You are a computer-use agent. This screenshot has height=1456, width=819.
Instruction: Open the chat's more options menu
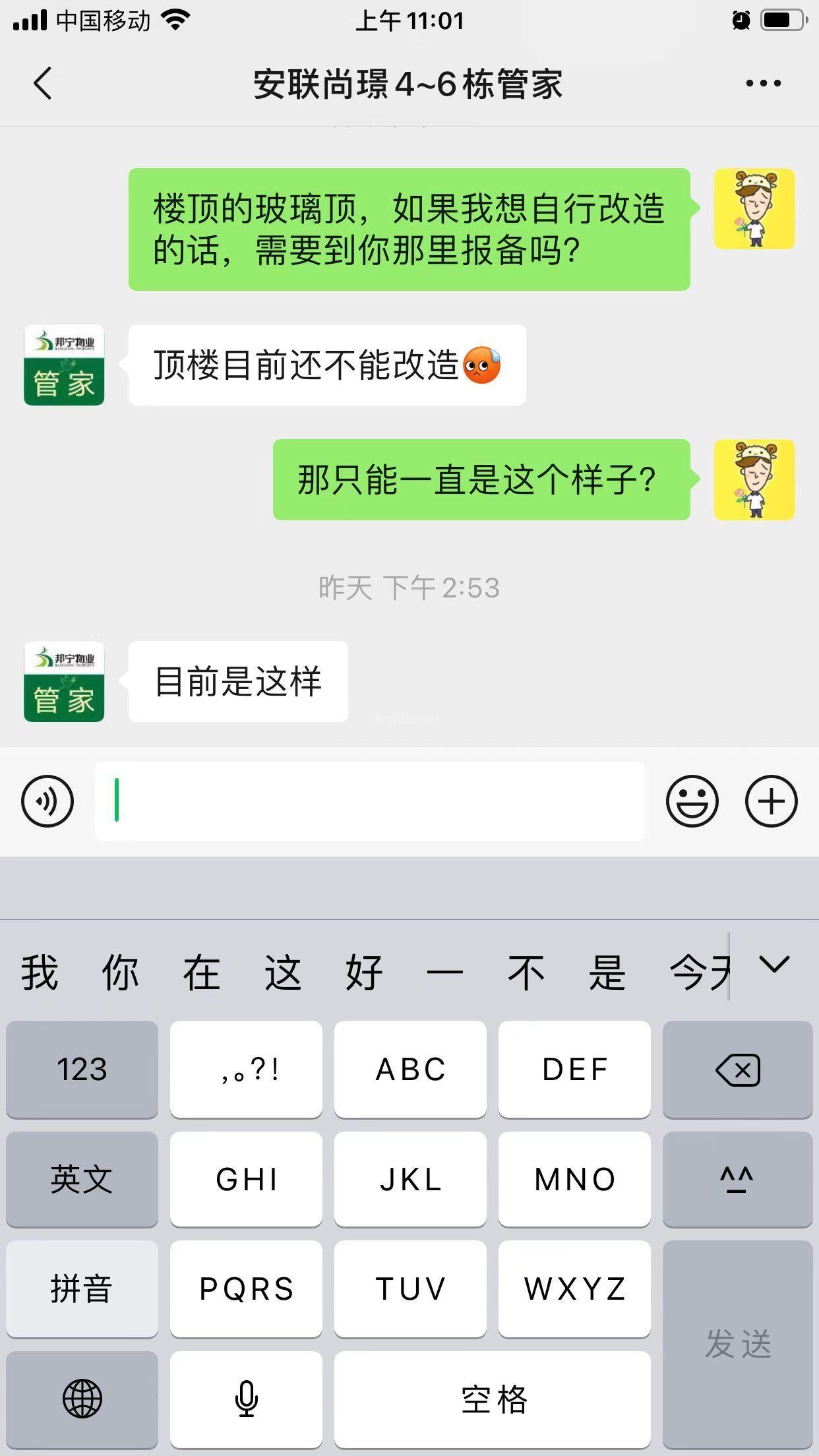[x=763, y=84]
